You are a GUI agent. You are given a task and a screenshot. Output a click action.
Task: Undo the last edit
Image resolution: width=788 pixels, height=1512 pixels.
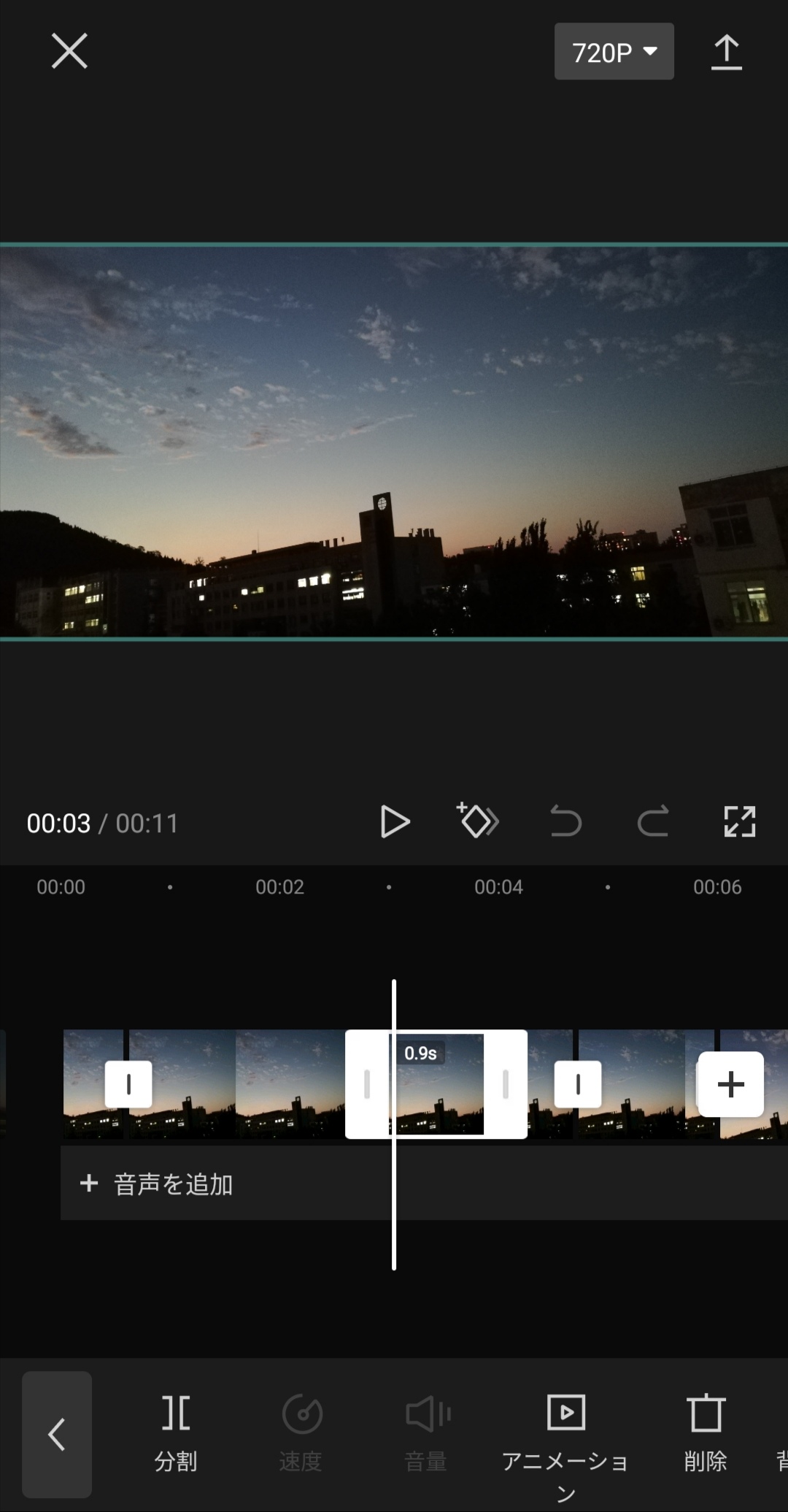point(565,821)
